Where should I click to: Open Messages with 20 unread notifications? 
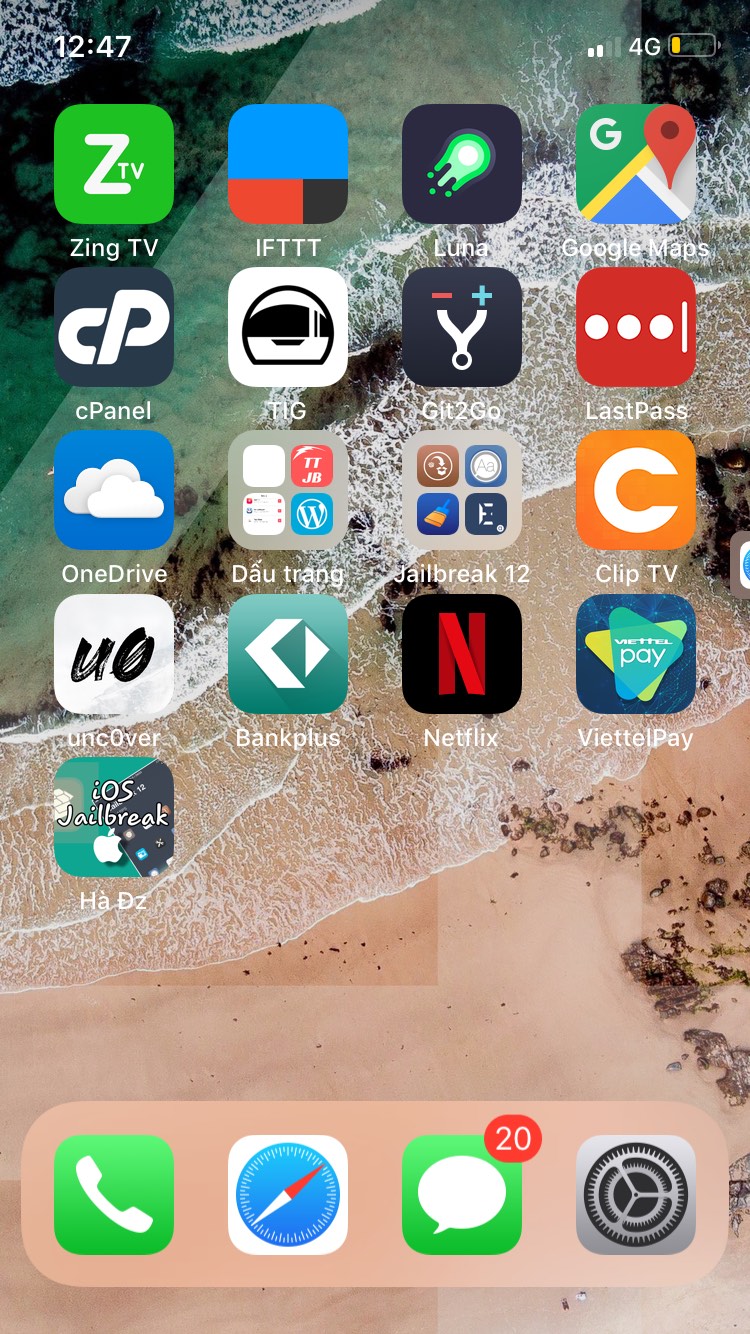[461, 1194]
